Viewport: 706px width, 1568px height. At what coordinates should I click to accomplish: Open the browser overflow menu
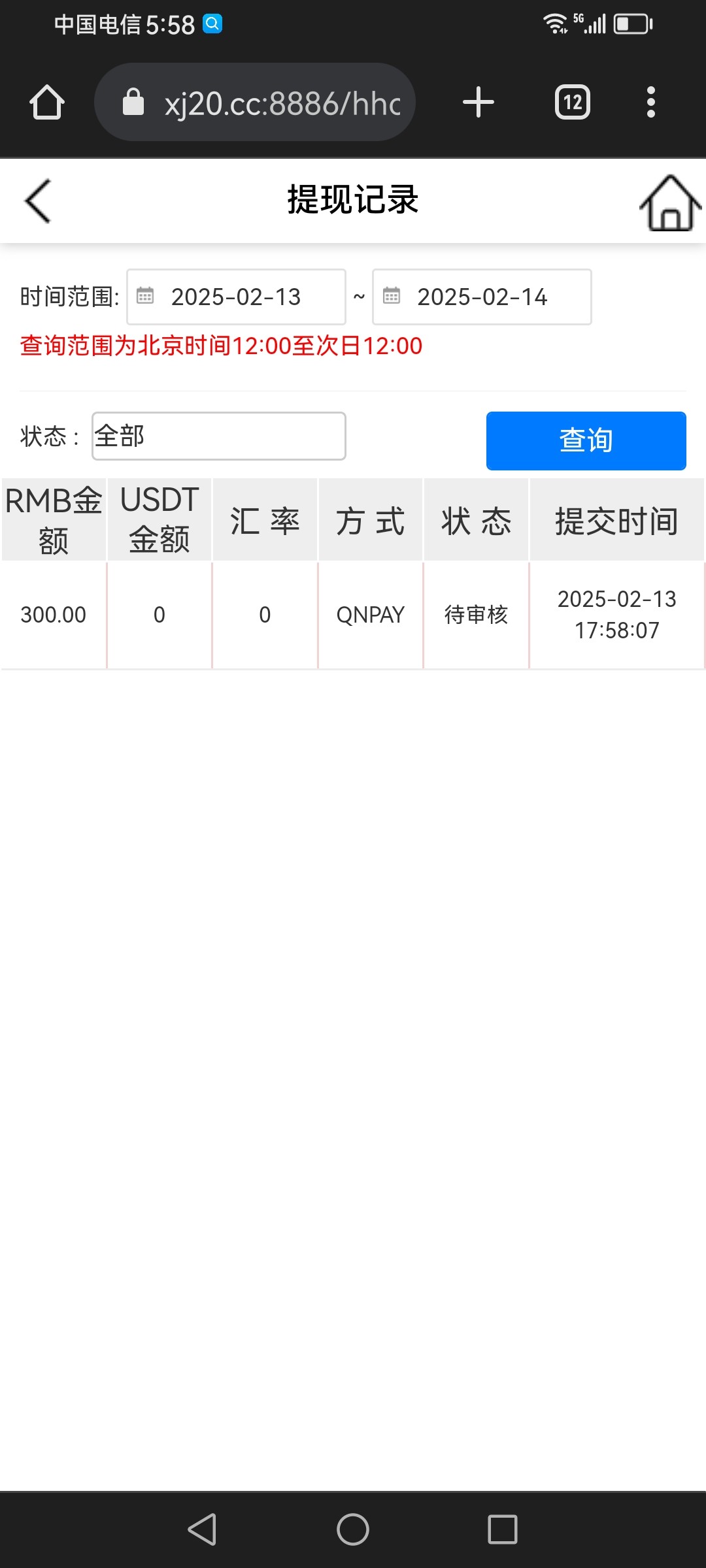[x=650, y=103]
